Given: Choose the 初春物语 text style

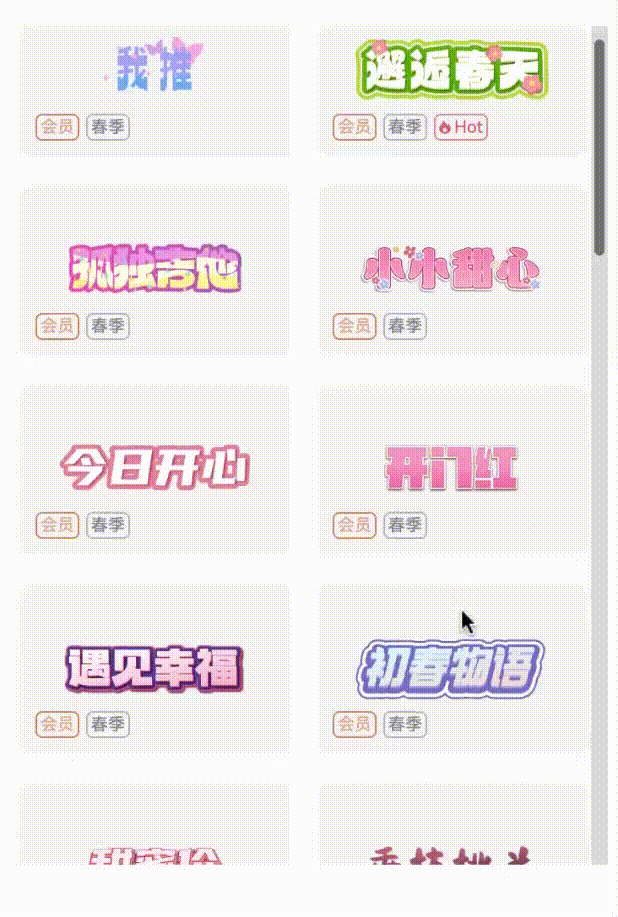Looking at the screenshot, I should (452, 668).
